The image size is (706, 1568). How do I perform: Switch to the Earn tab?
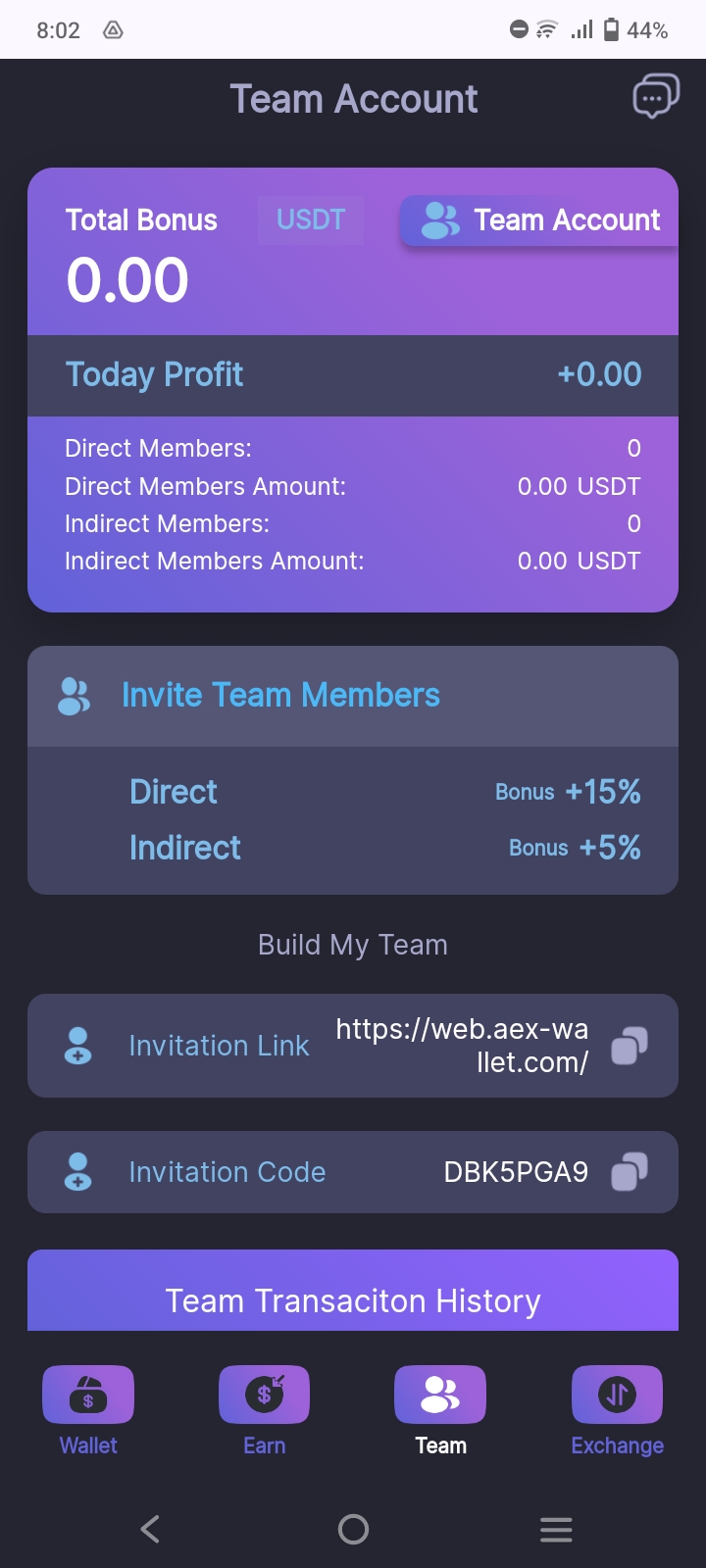(x=265, y=1411)
